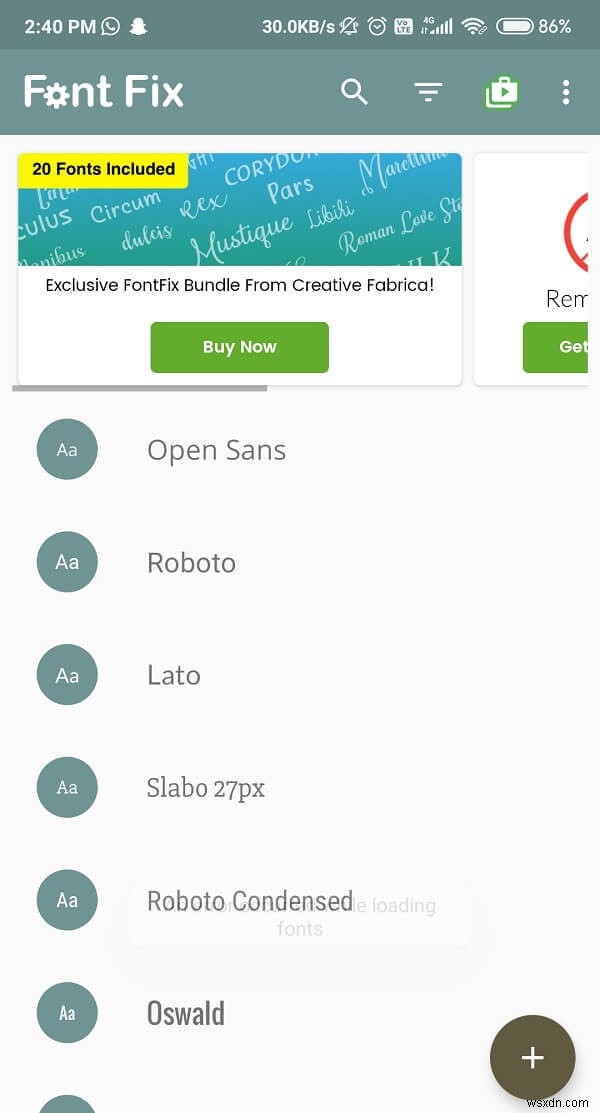The image size is (600, 1113).
Task: Select the Open Sans font
Action: pos(216,450)
